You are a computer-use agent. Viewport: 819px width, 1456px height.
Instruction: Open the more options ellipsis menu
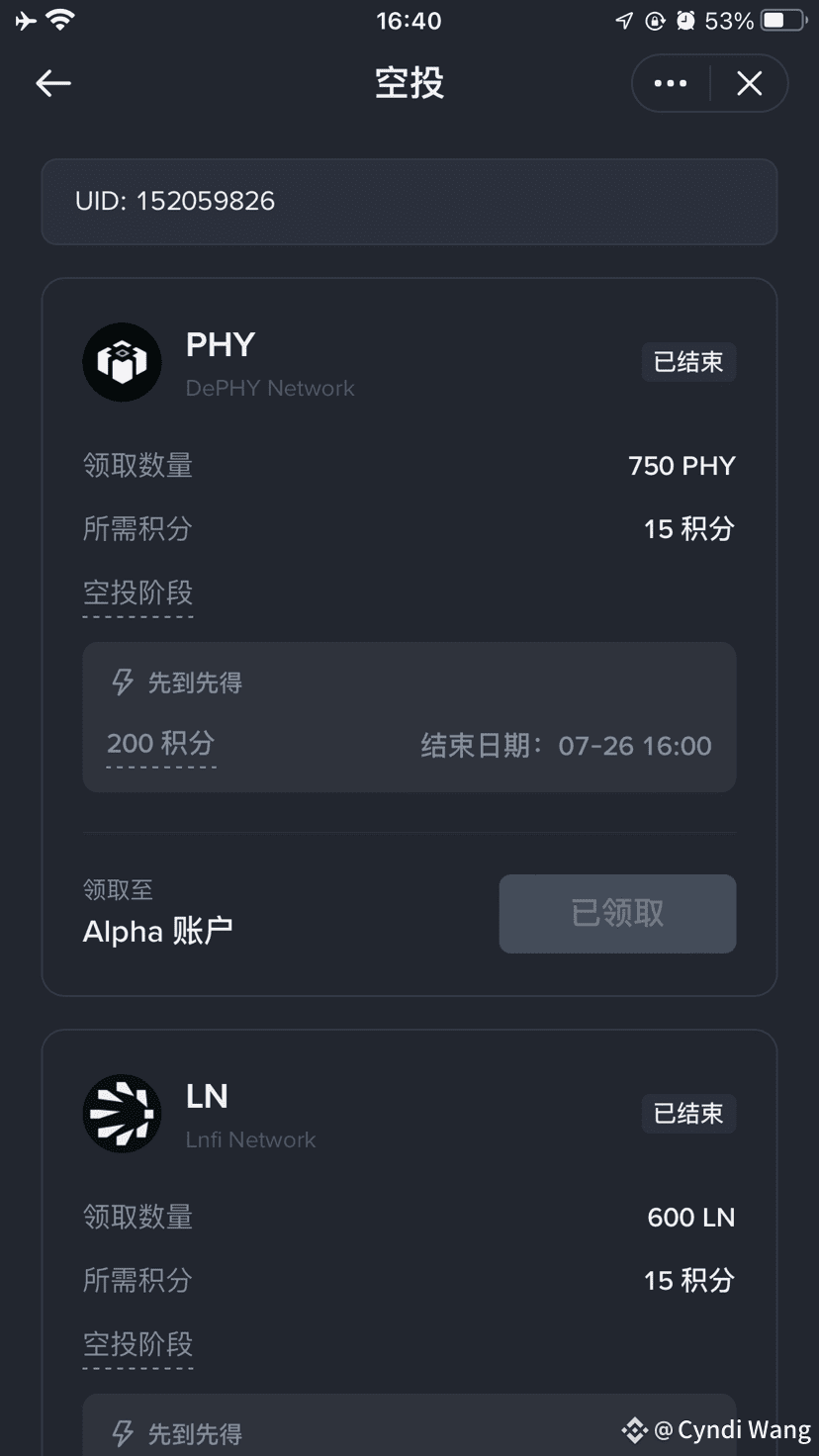[x=670, y=83]
